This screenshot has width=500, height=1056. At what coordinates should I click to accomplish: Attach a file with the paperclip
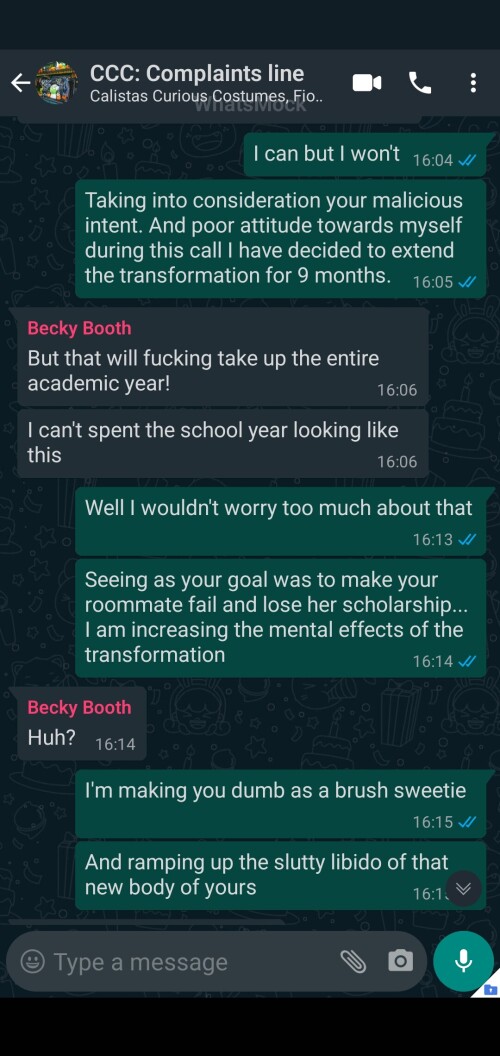coord(352,962)
